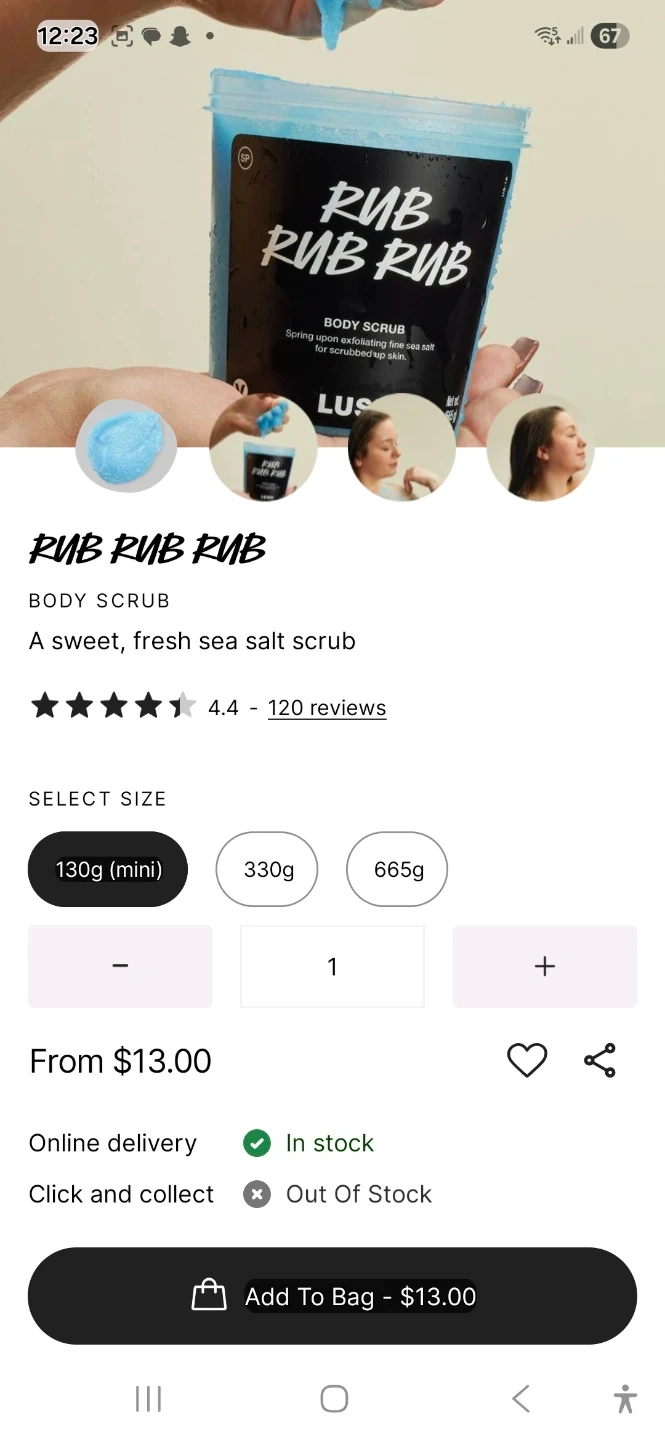The height and width of the screenshot is (1440, 665).
Task: Increase quantity with the plus button
Action: [x=545, y=966]
